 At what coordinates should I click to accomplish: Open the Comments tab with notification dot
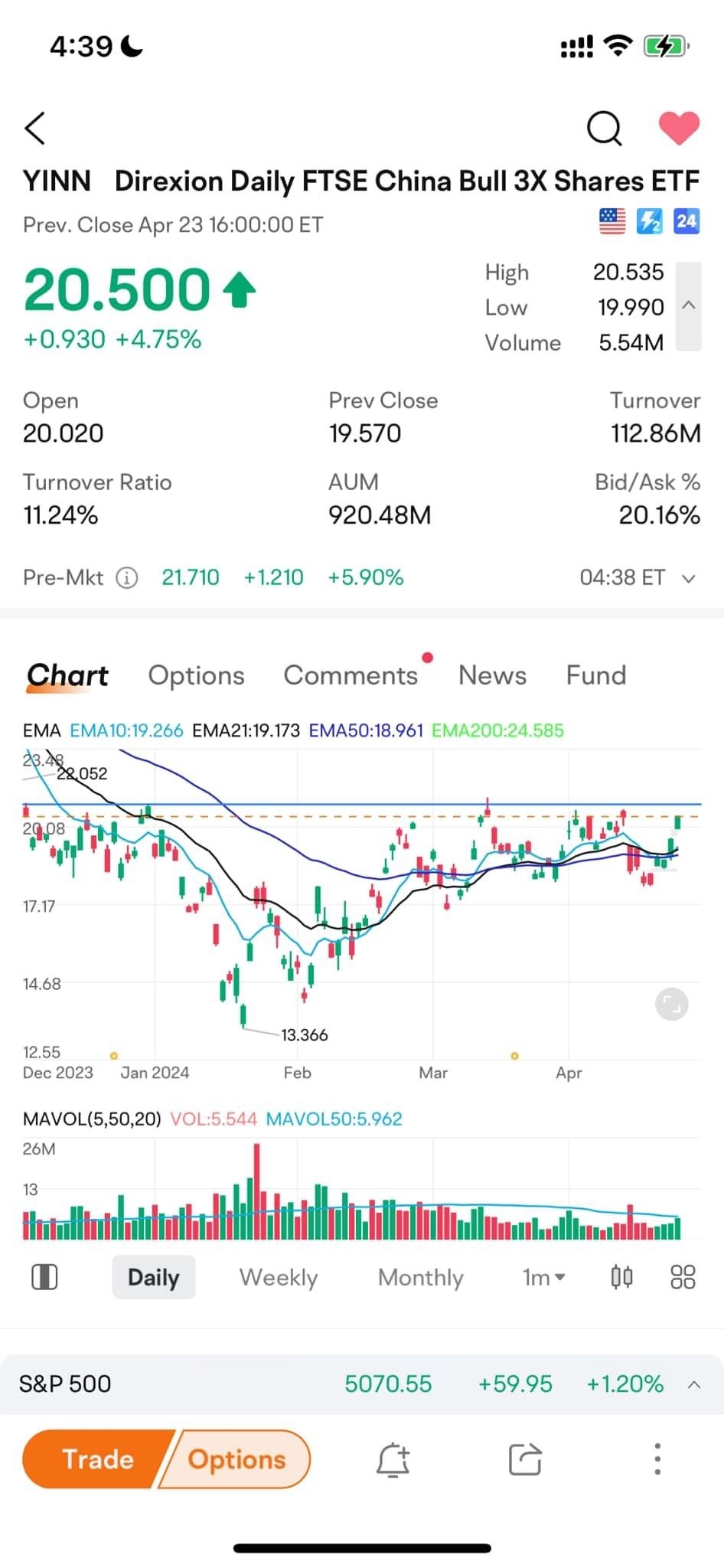(x=351, y=675)
